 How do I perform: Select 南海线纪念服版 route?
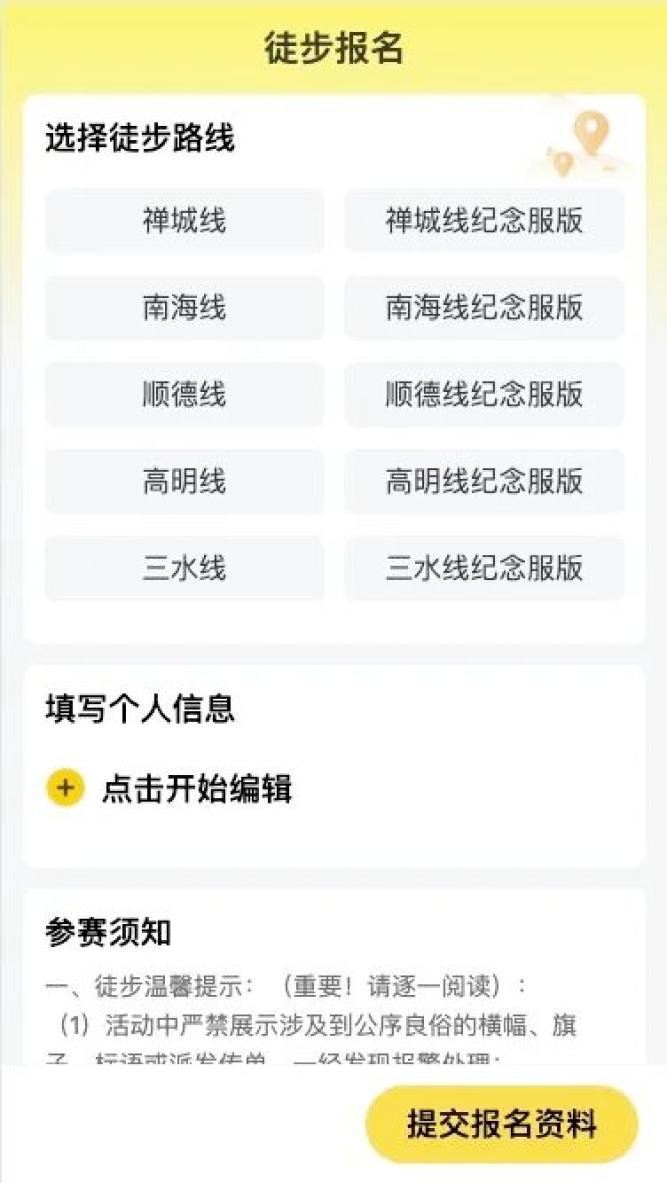tap(484, 308)
